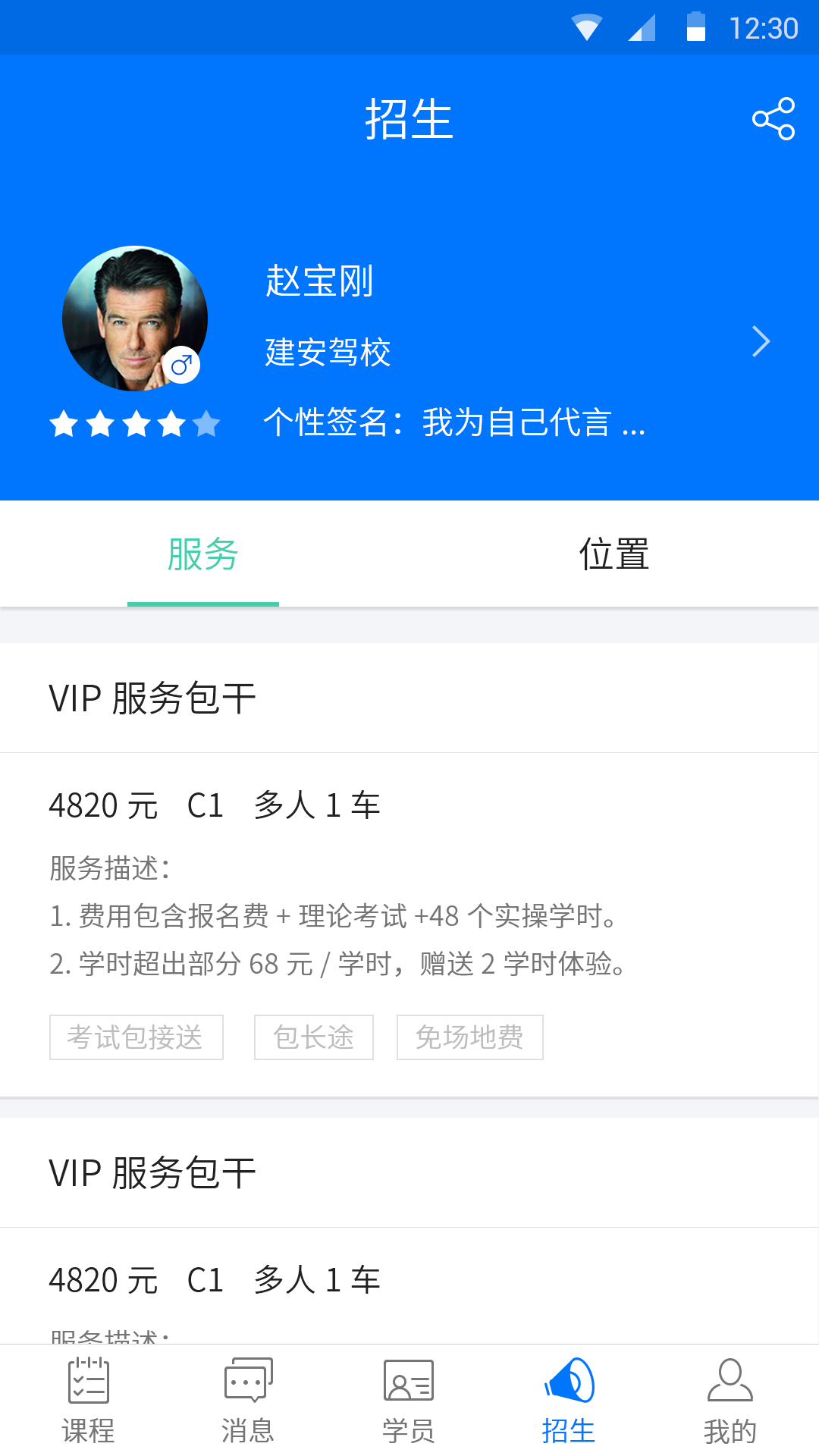Switch to the 服务 tab
This screenshot has height=1456, width=819.
click(x=203, y=554)
